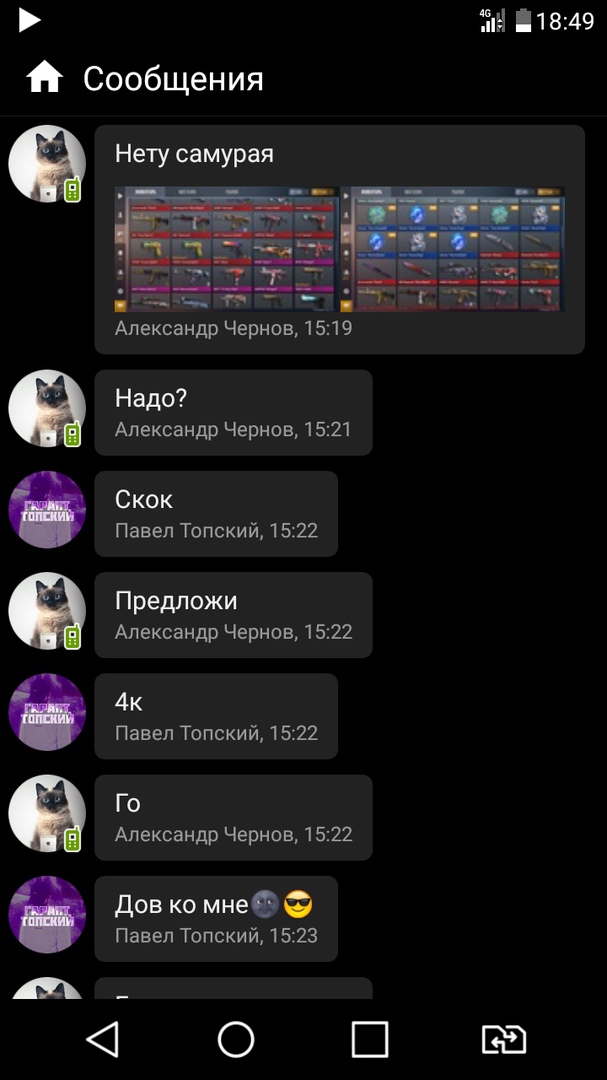607x1080 pixels.
Task: Tap the home icon beside Сообщения
Action: pyautogui.click(x=45, y=78)
